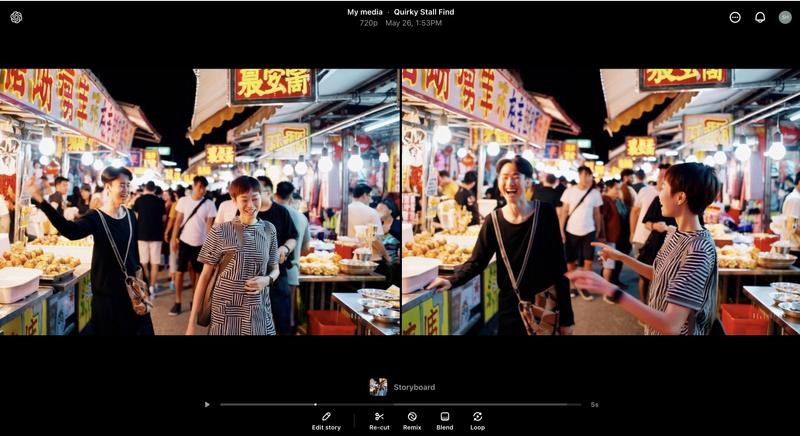Remix this video

pos(412,420)
